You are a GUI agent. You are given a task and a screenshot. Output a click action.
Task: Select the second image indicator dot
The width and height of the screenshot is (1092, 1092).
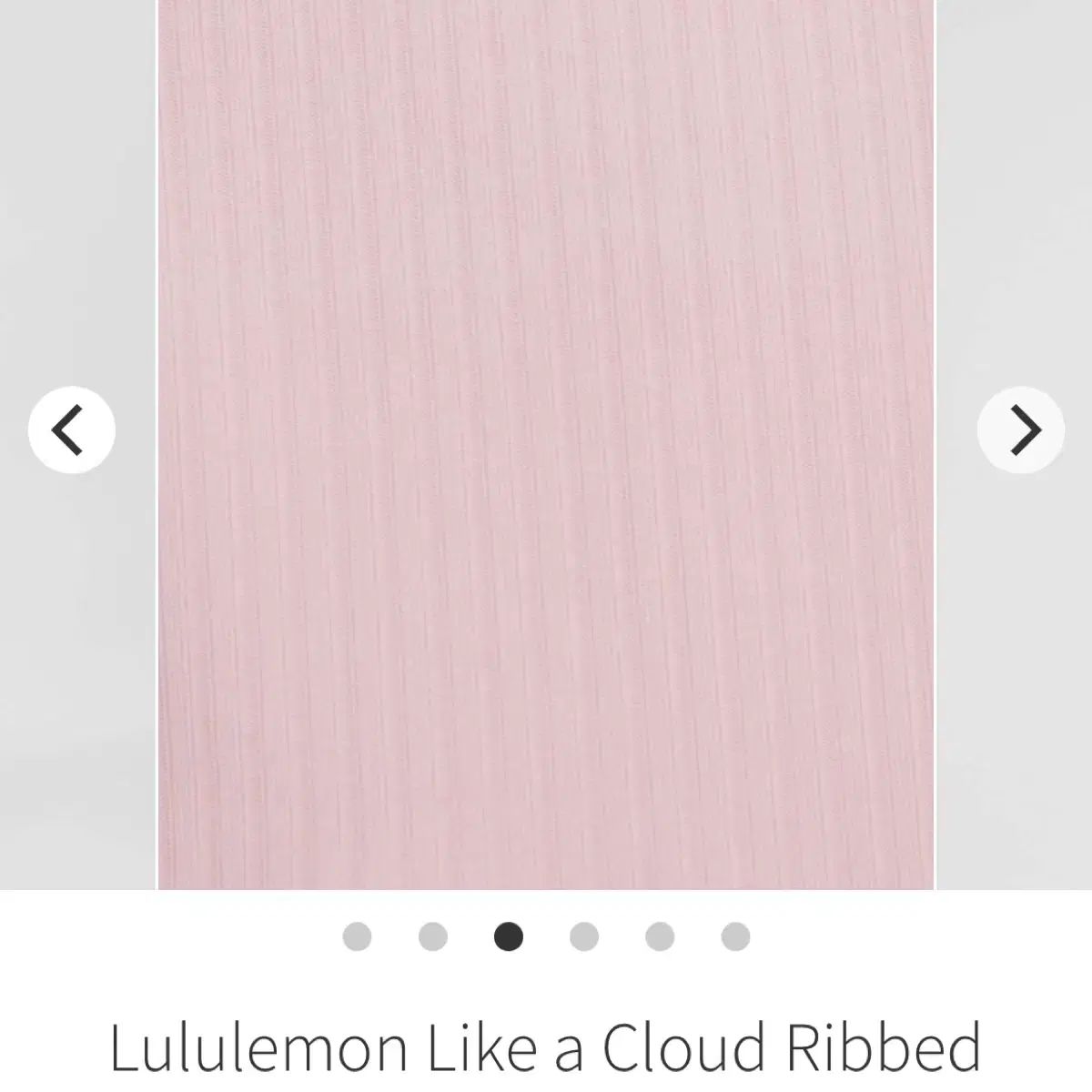tap(433, 936)
